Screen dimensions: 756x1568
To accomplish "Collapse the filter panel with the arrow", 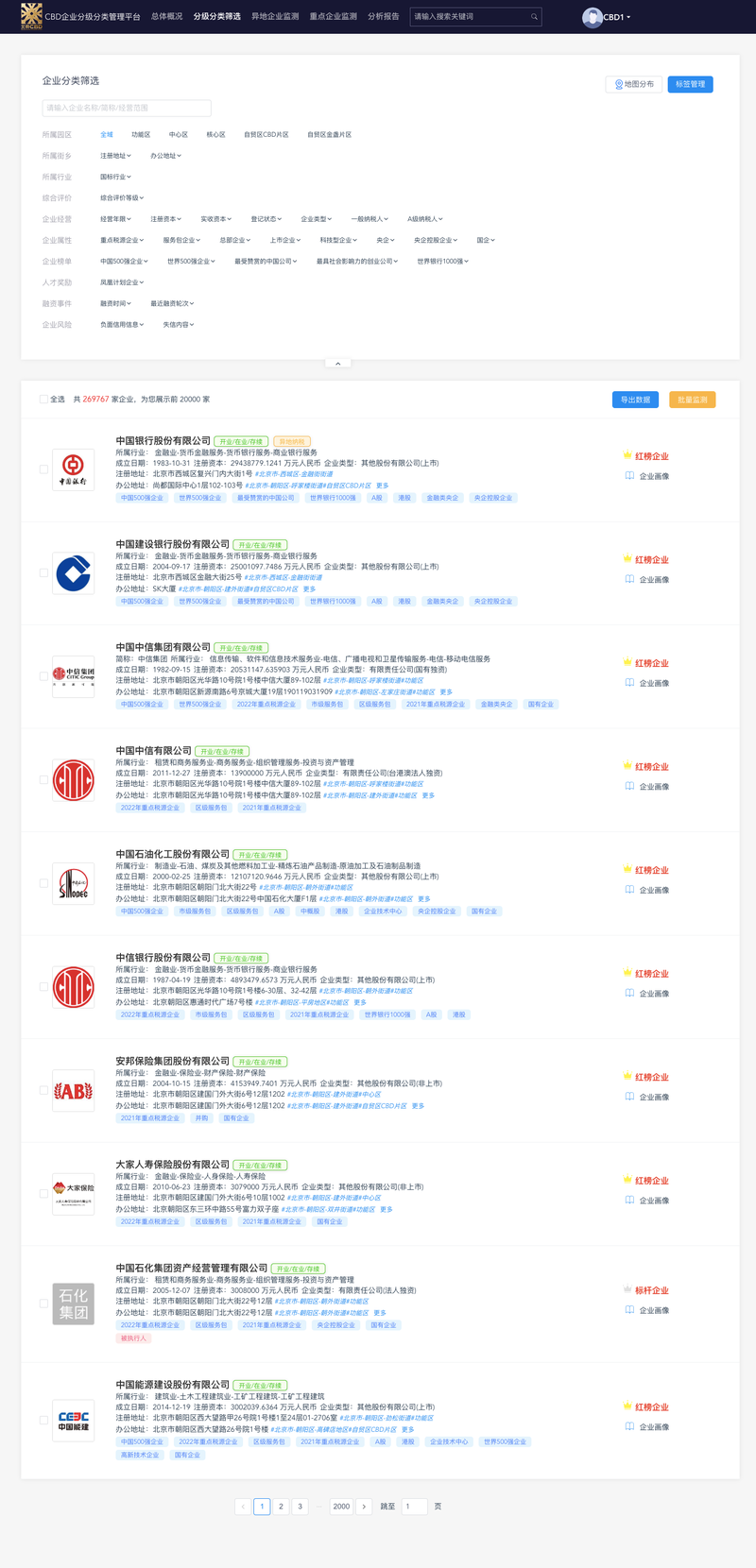I will [x=338, y=363].
